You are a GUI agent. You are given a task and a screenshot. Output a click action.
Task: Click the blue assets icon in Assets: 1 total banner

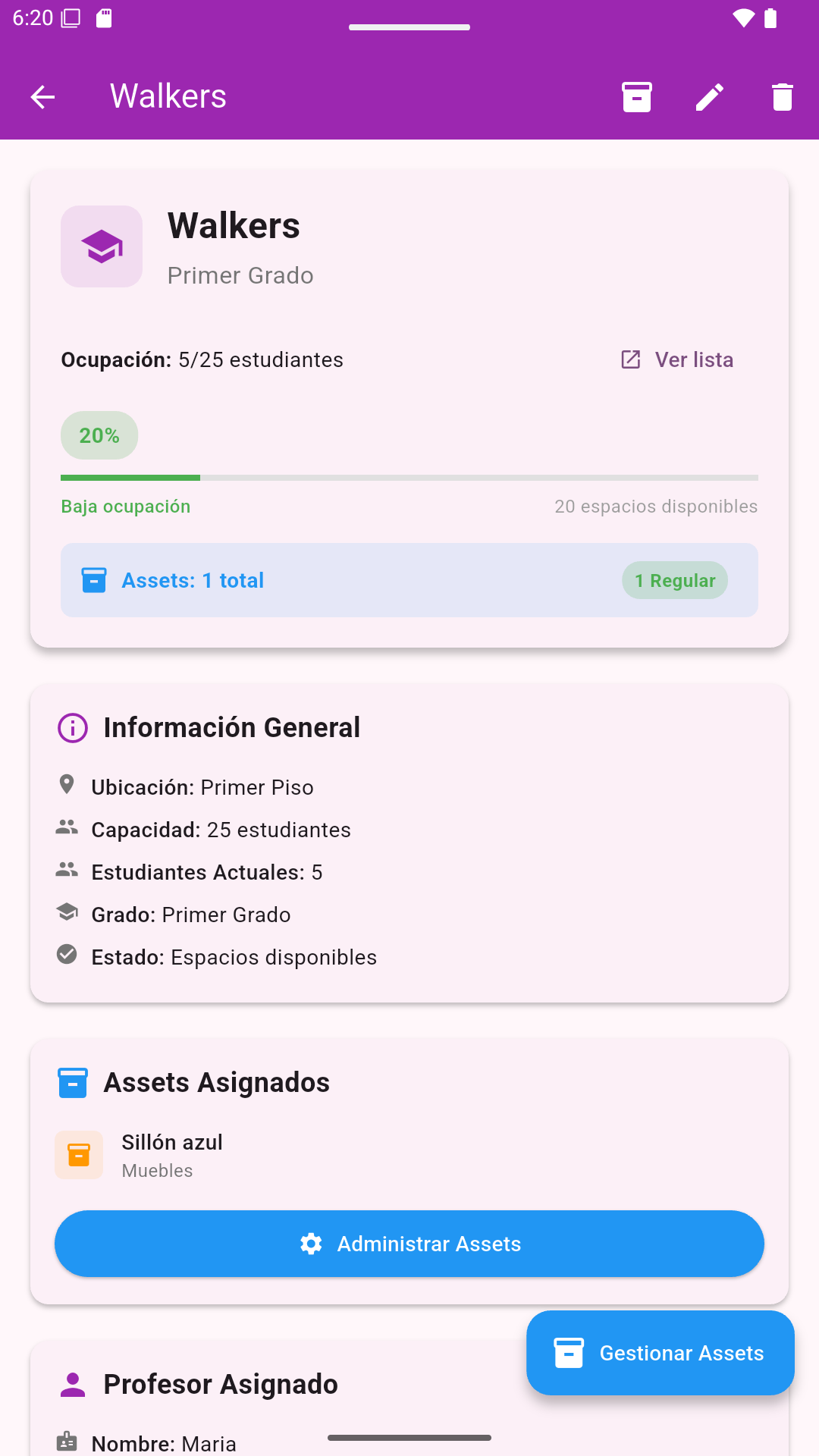93,579
